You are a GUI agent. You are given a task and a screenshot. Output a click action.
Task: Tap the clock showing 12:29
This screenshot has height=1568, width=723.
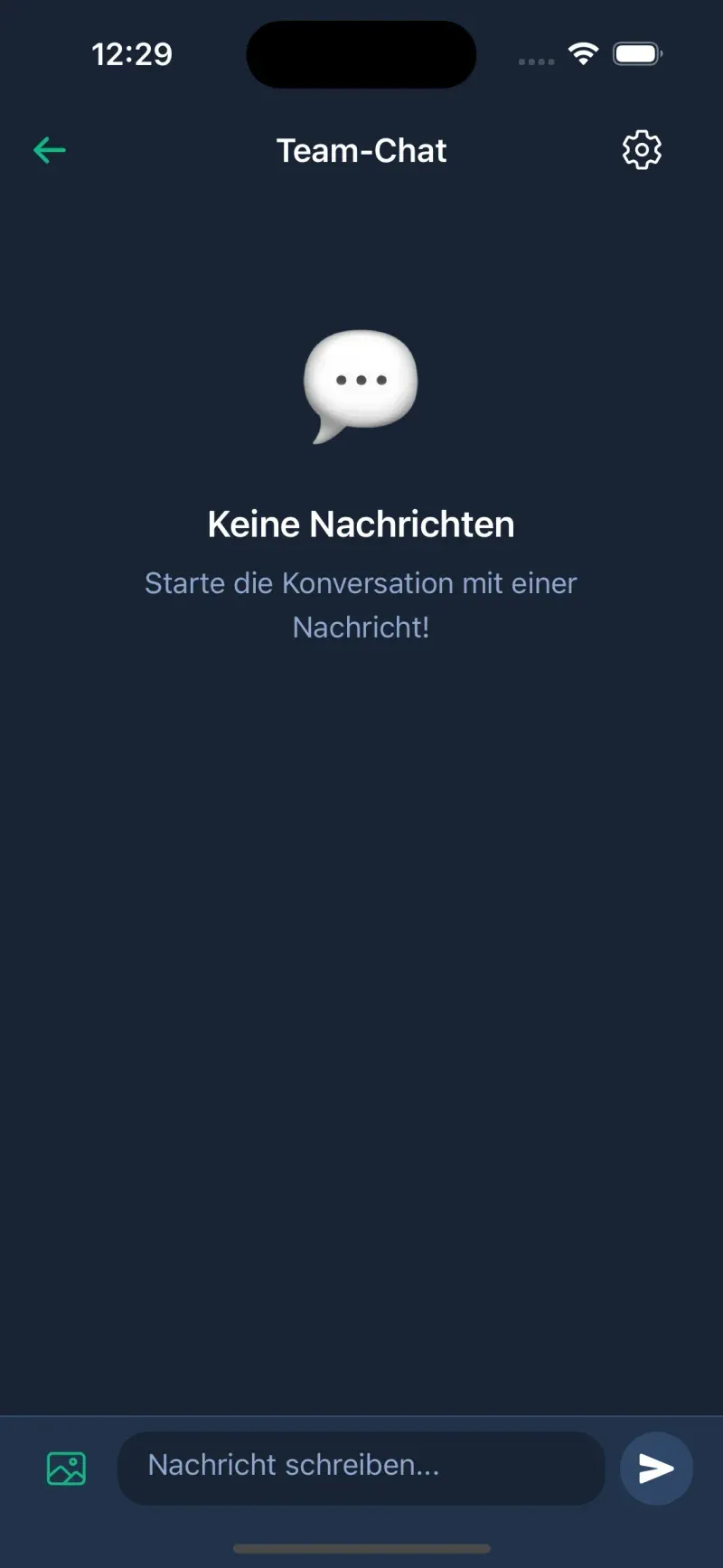coord(133,54)
